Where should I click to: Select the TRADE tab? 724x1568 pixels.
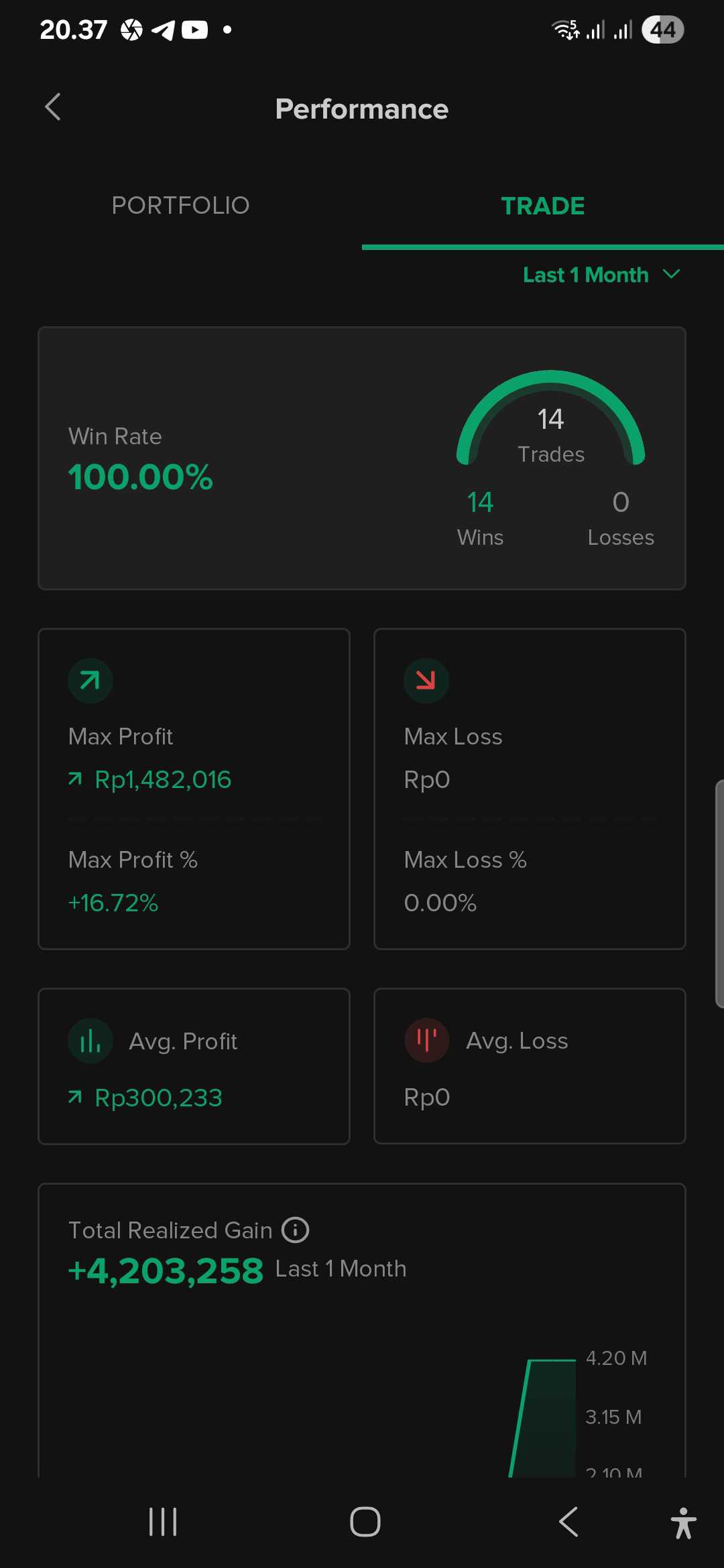pos(542,206)
